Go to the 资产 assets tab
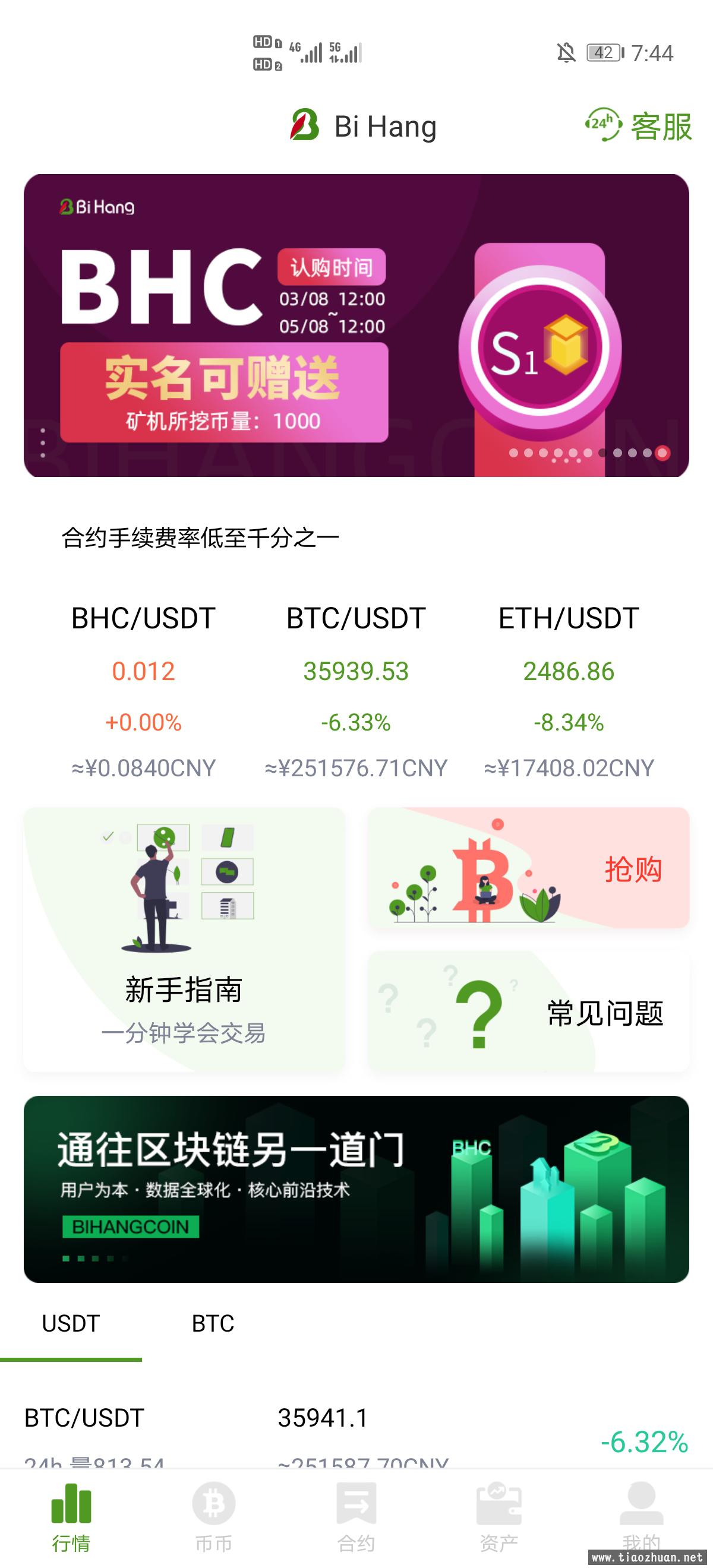Screen dimensions: 713x1568 [499, 1517]
